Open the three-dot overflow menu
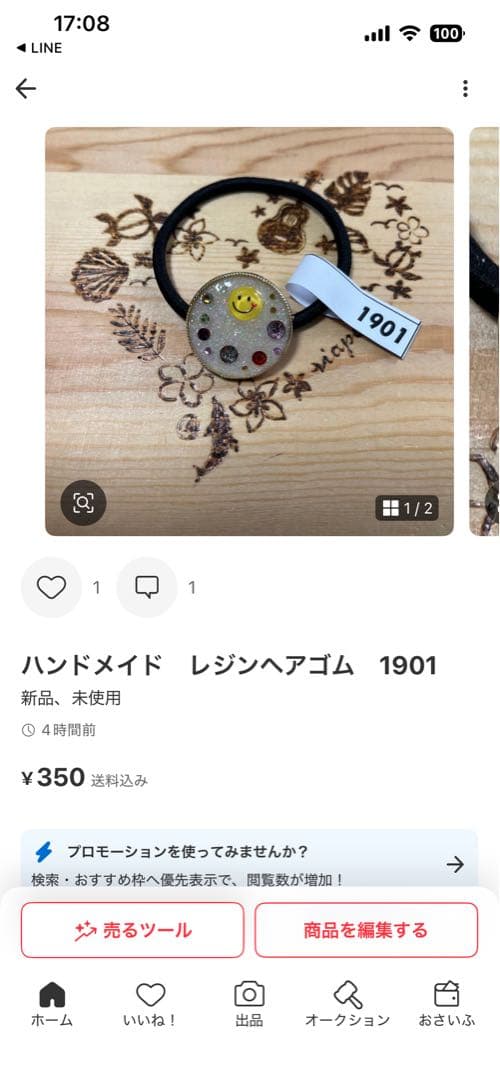The height and width of the screenshot is (1080, 500). 466,88
